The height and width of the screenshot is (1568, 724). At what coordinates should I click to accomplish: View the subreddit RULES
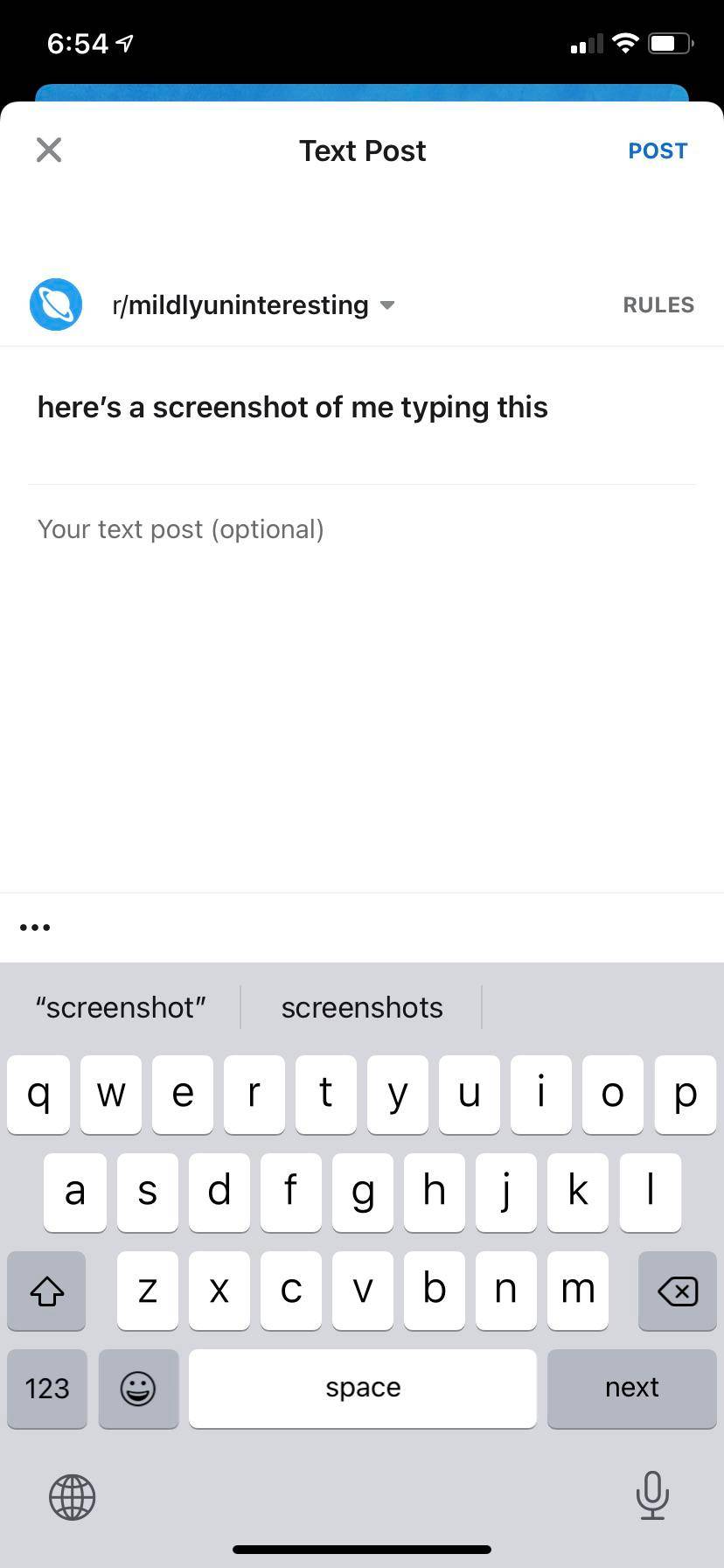pos(658,304)
